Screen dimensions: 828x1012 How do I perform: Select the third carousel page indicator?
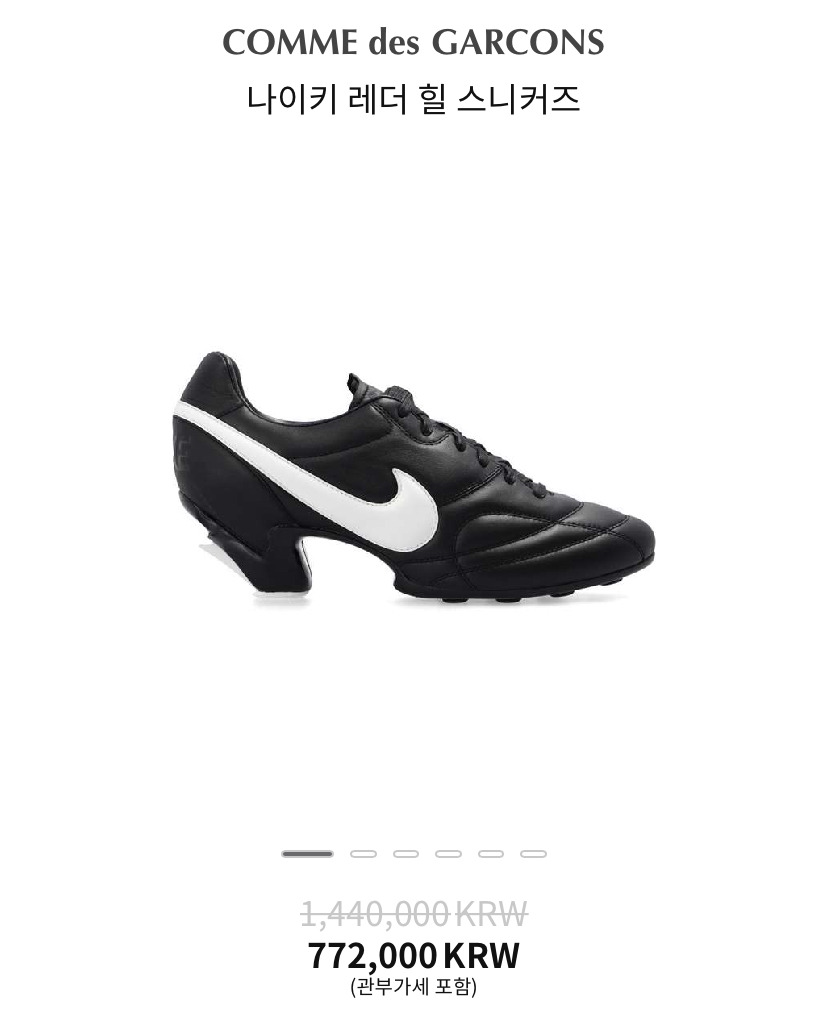tap(406, 854)
